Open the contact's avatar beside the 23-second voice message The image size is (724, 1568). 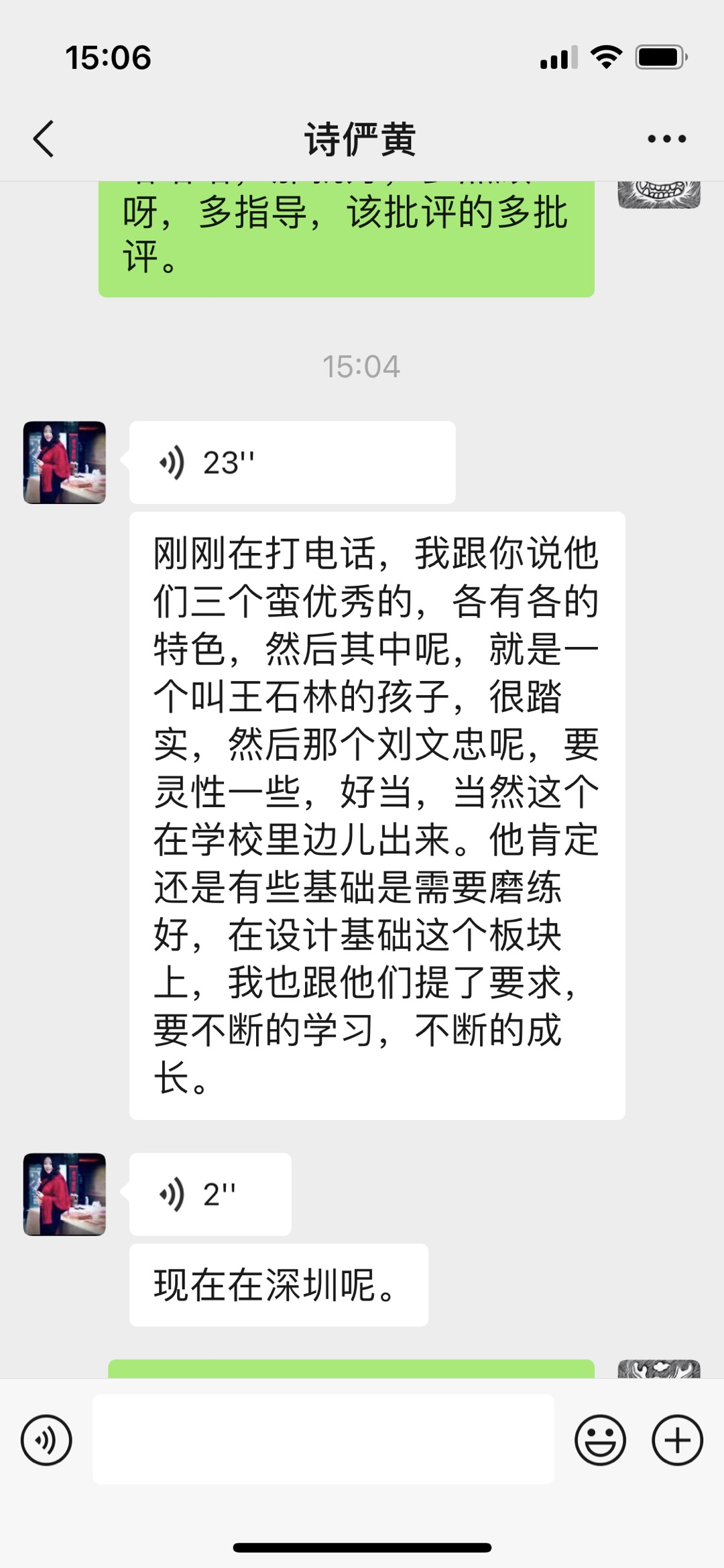point(64,463)
